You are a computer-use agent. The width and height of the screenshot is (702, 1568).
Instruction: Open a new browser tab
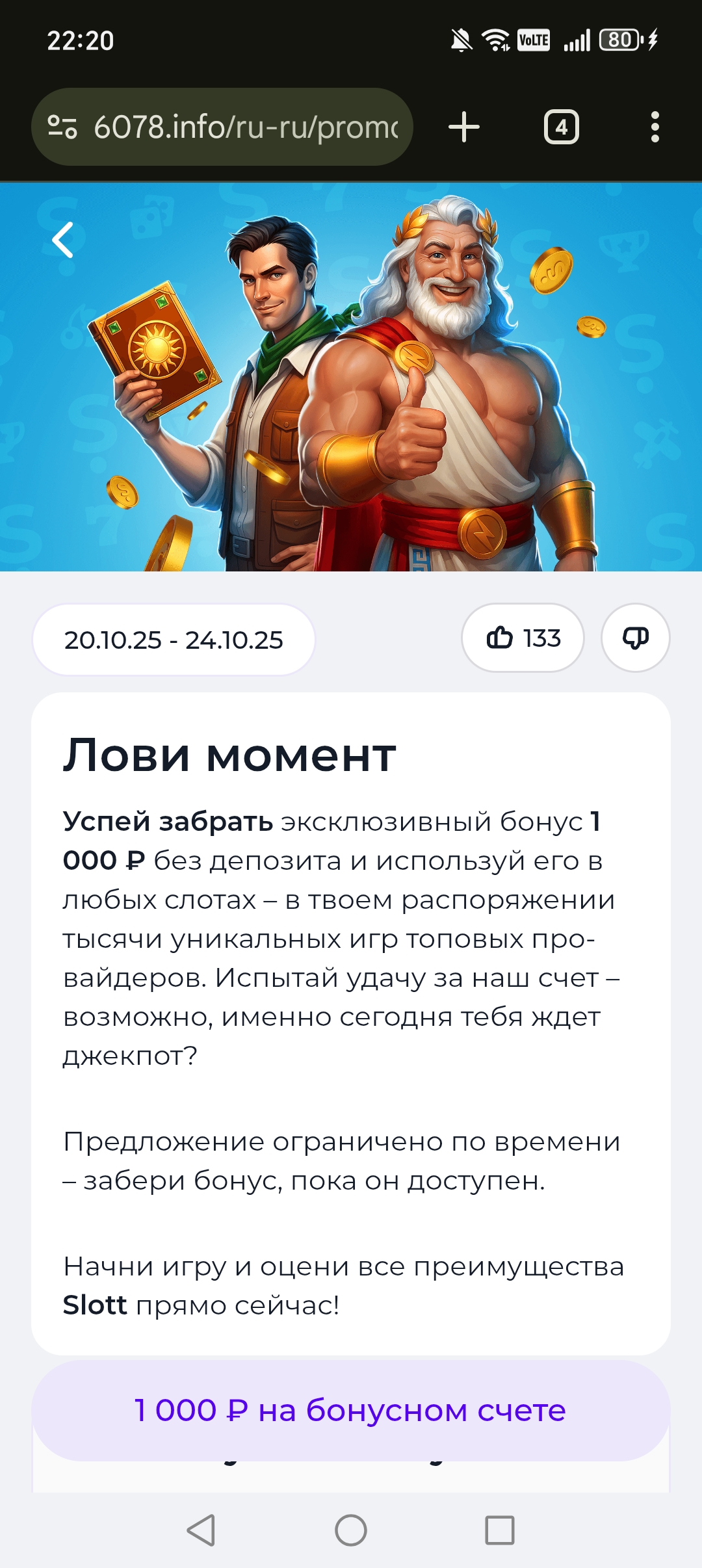coord(464,127)
